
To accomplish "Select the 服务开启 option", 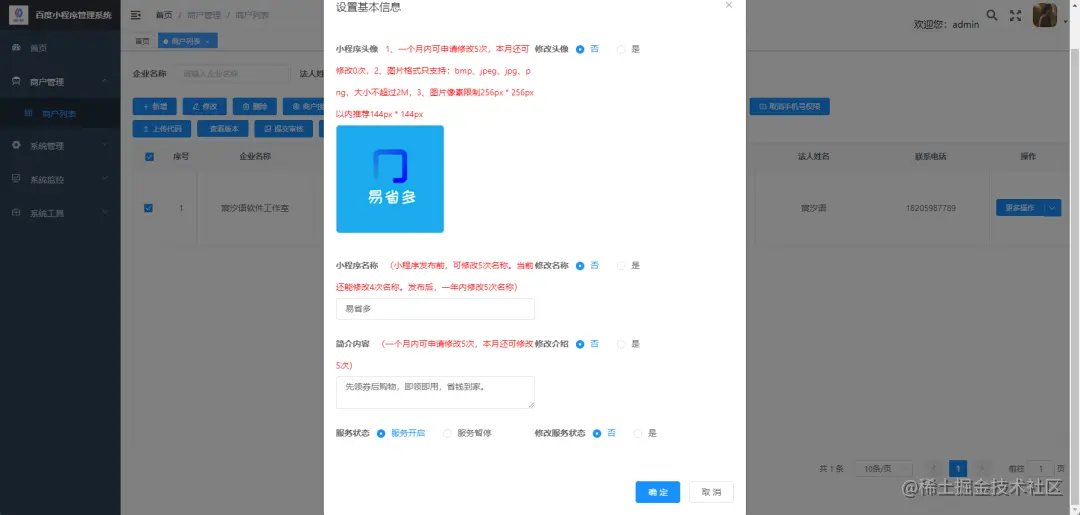I will tap(381, 434).
